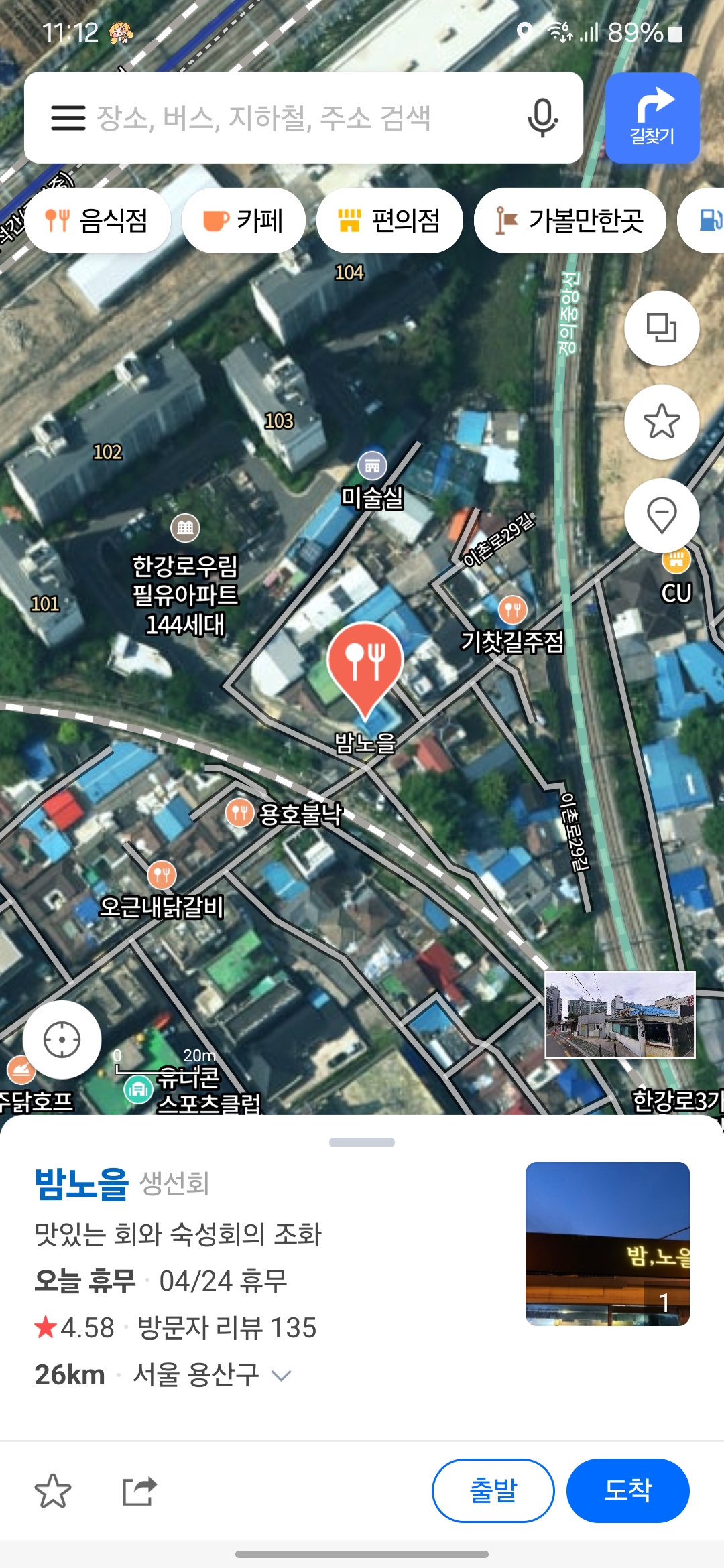The height and width of the screenshot is (1568, 724).
Task: Open the hamburger menu in search bar
Action: click(x=68, y=118)
